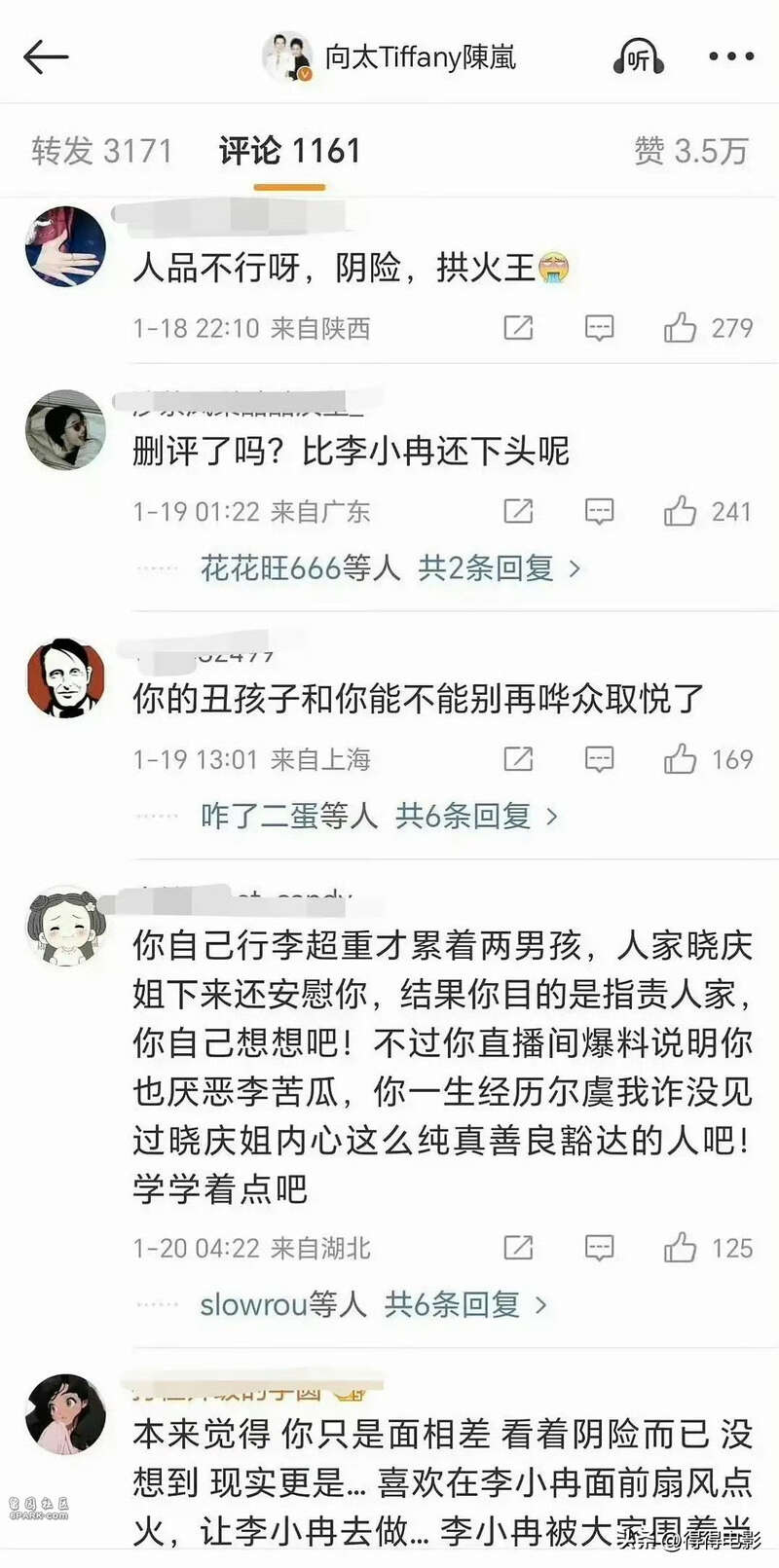Repost the comment posted 1-19 13:01
The height and width of the screenshot is (1568, 779).
[518, 759]
